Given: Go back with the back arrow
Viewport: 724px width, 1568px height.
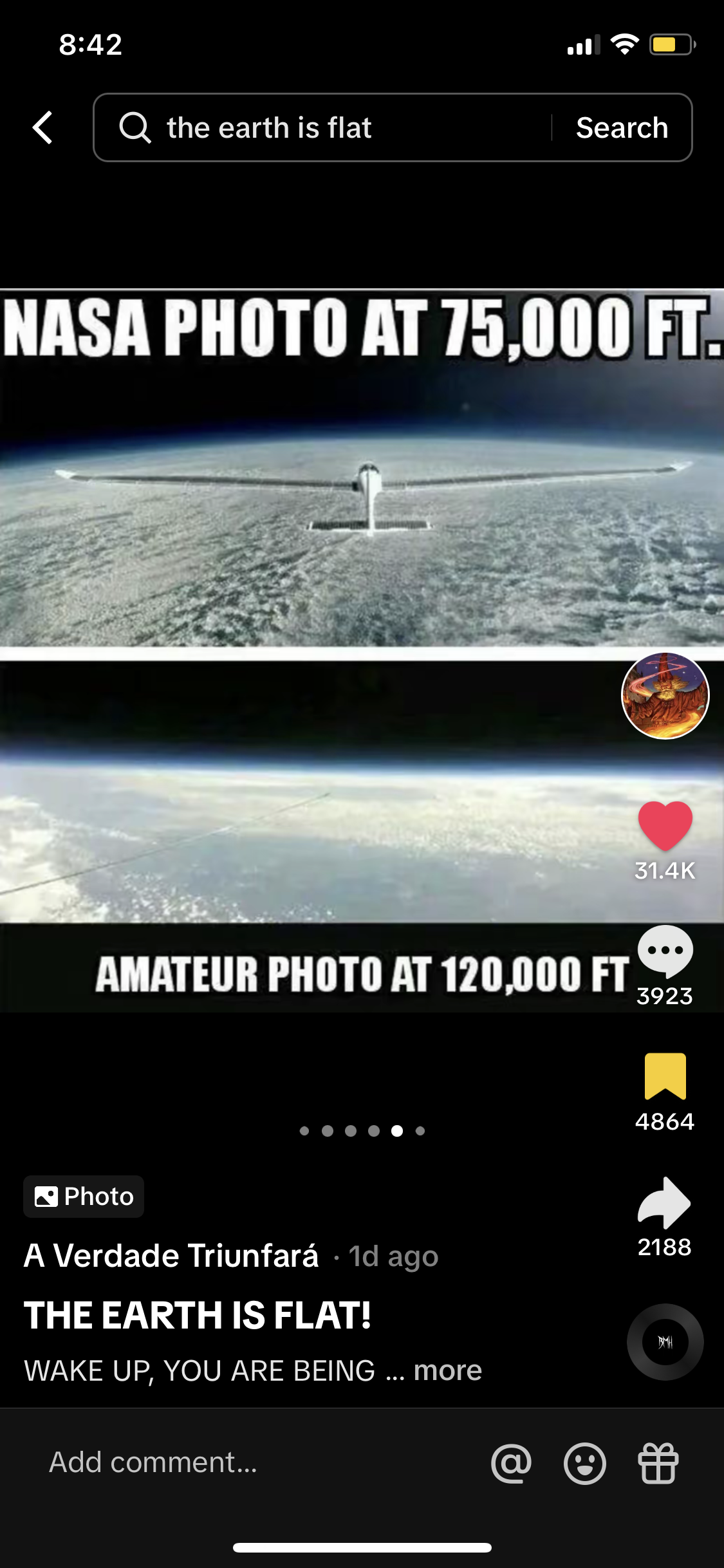Looking at the screenshot, I should tap(42, 127).
